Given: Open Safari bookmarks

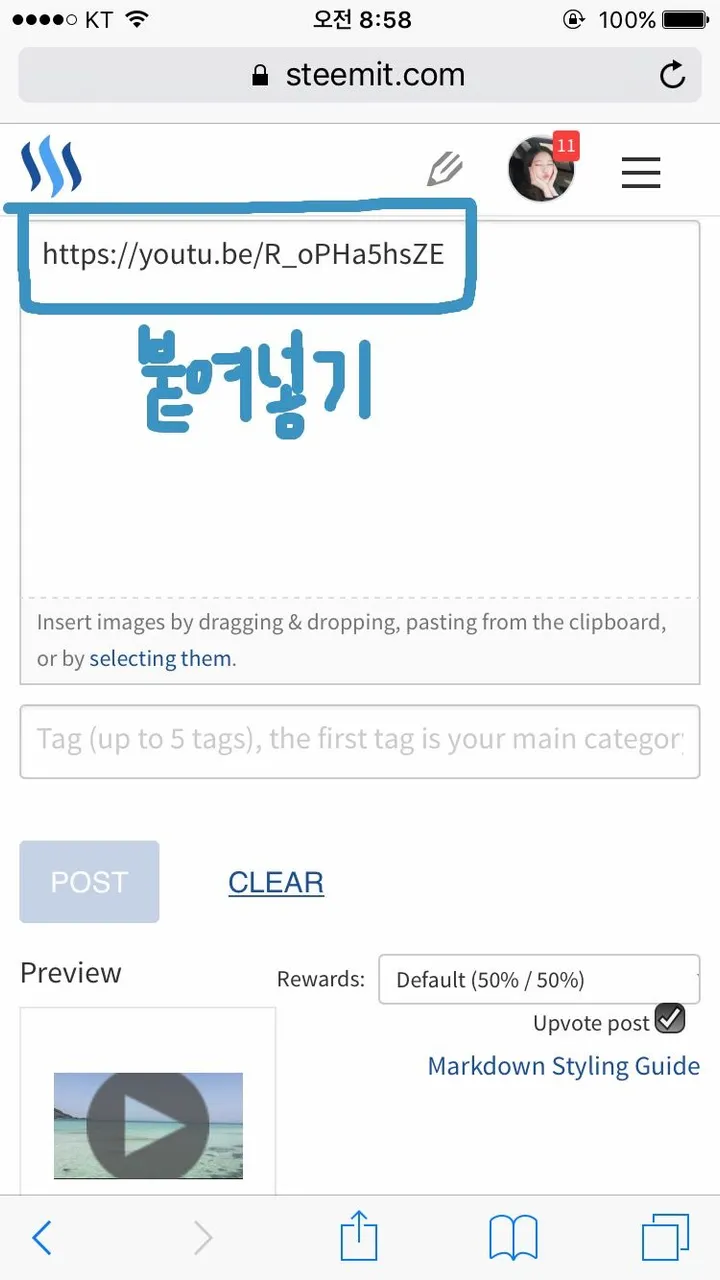Looking at the screenshot, I should coord(513,1238).
